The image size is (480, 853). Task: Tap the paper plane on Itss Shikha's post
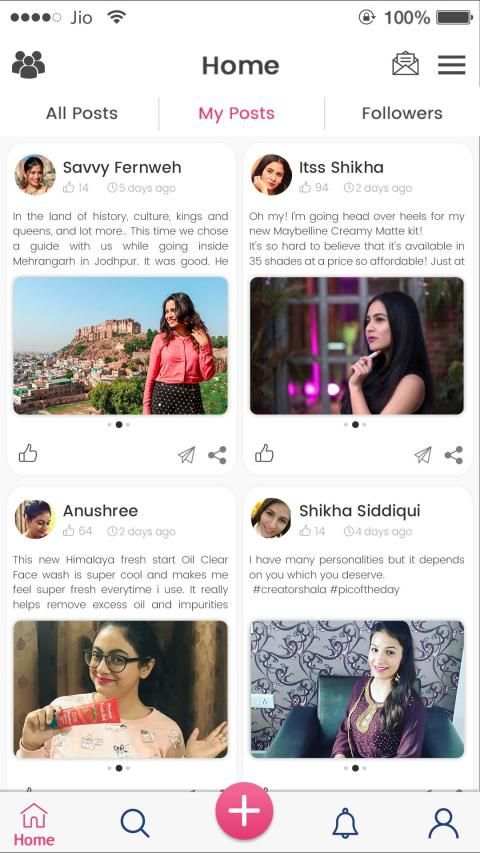(x=423, y=455)
